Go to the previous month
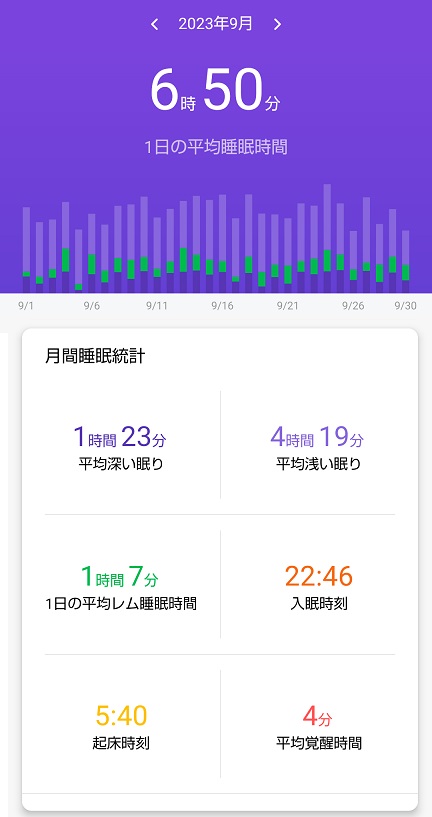The image size is (432, 817). pyautogui.click(x=154, y=24)
